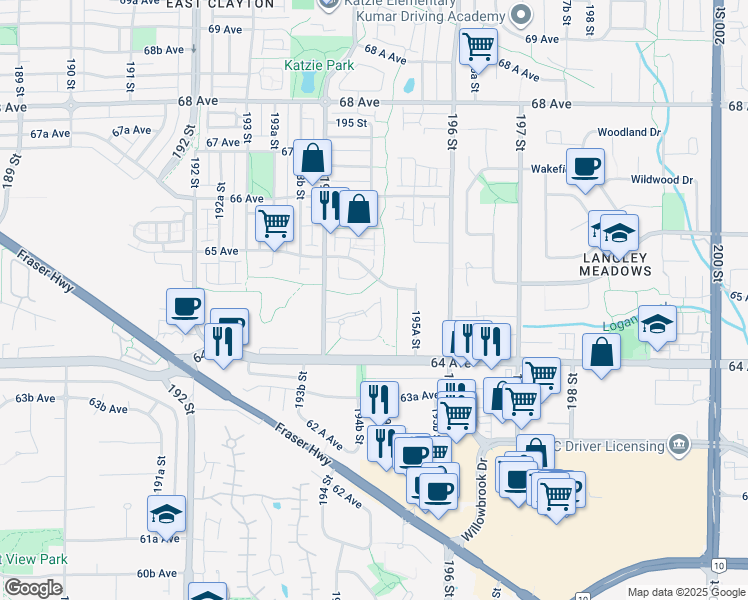The width and height of the screenshot is (748, 600).
Task: Open the shopping bag marker near 67 Ave
Action: 312,159
